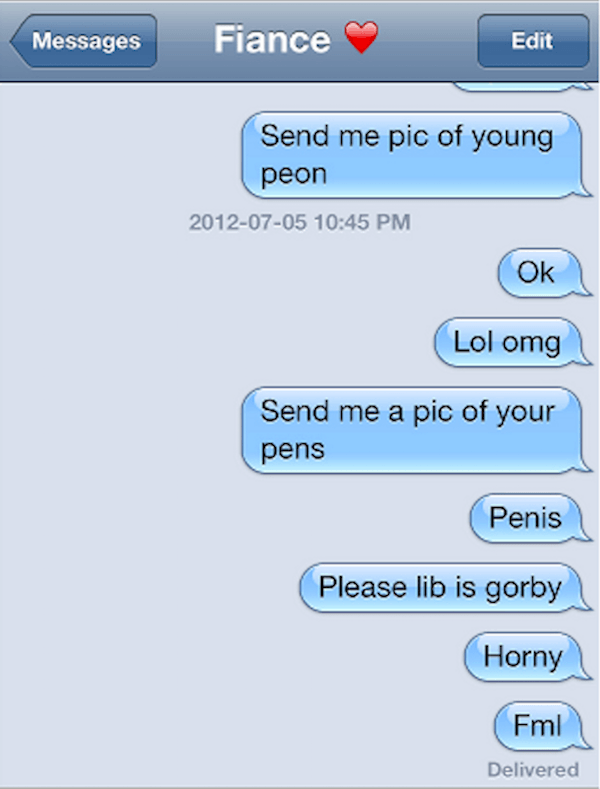The image size is (600, 789).
Task: Tap the Edit button
Action: tap(531, 42)
